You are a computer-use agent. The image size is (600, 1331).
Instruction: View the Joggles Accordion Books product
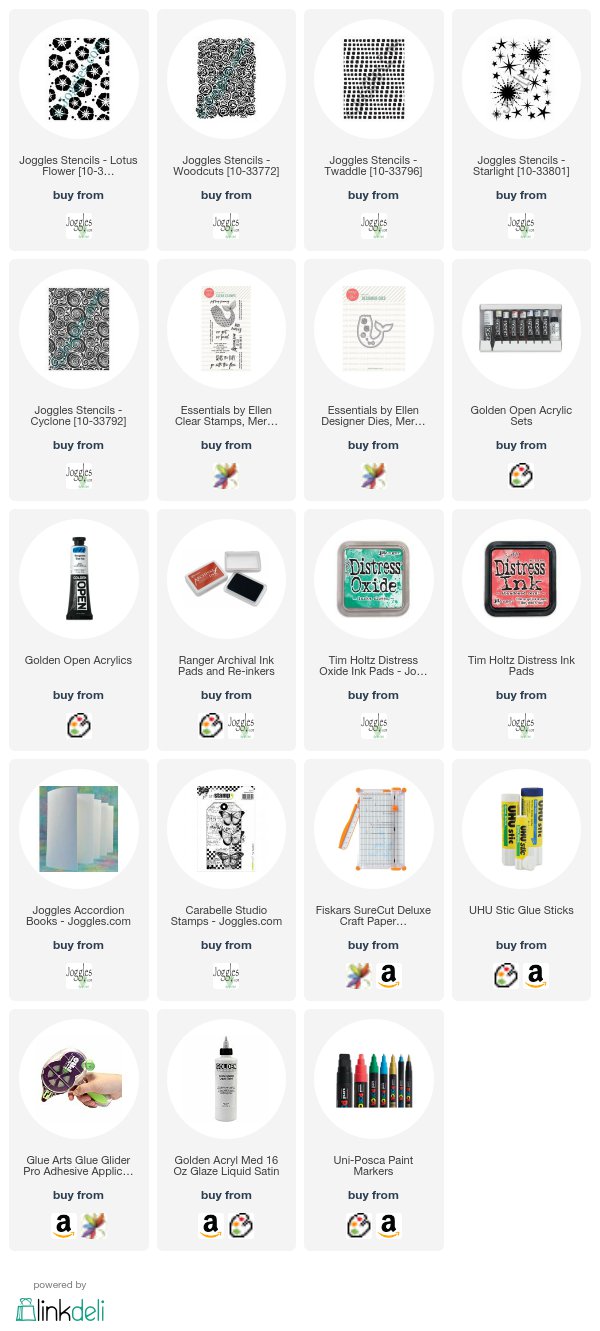[79, 828]
